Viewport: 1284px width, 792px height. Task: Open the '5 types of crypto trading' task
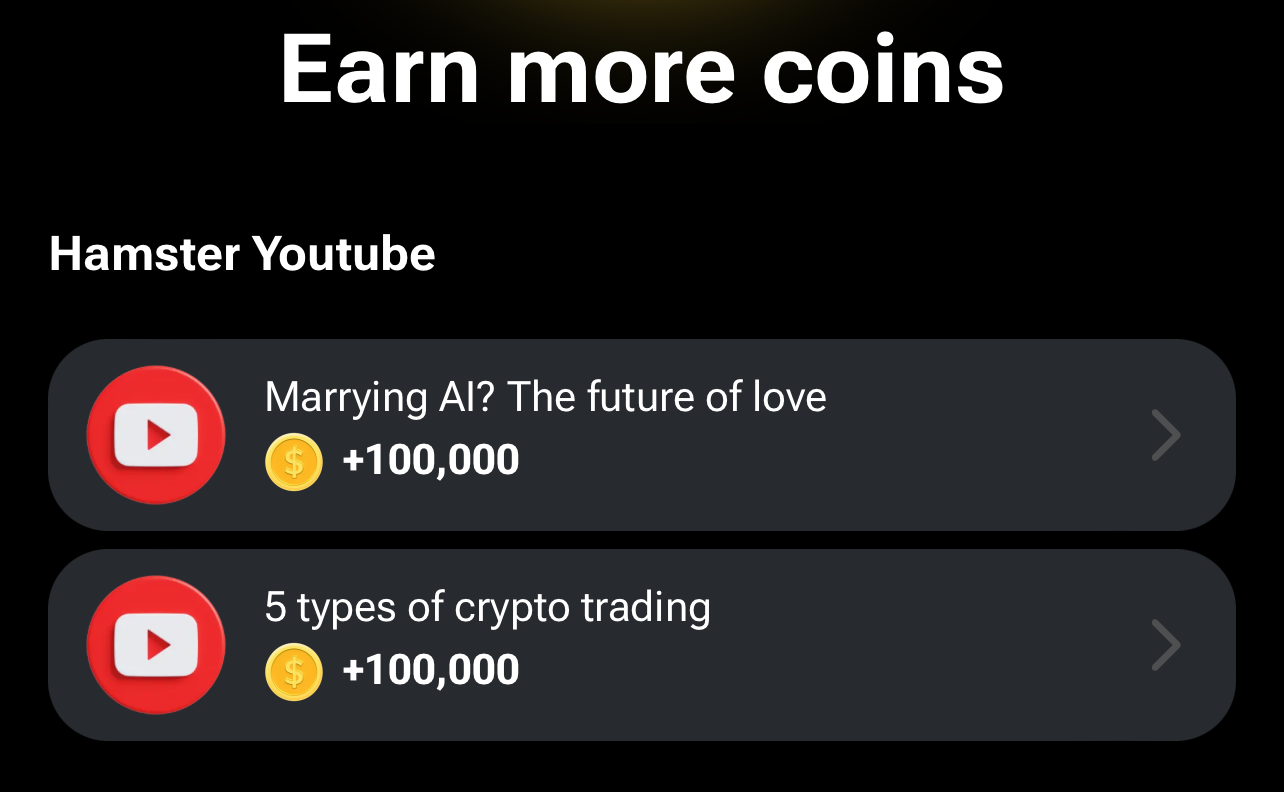pos(641,644)
